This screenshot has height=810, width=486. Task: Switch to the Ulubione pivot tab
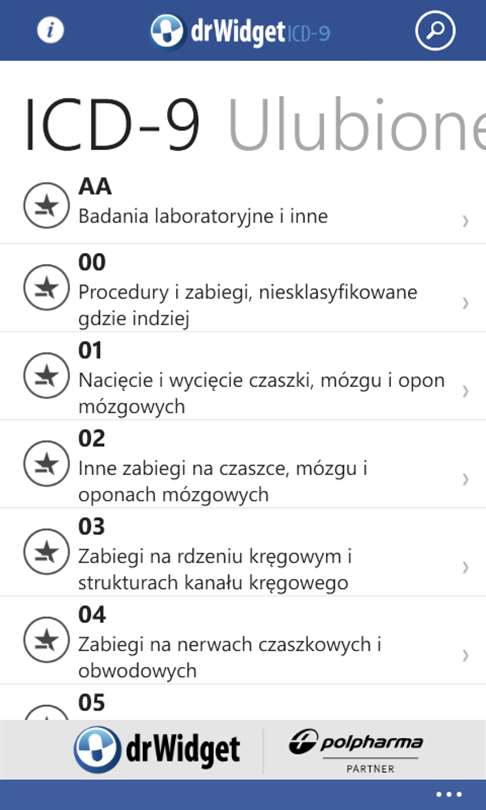pos(356,124)
